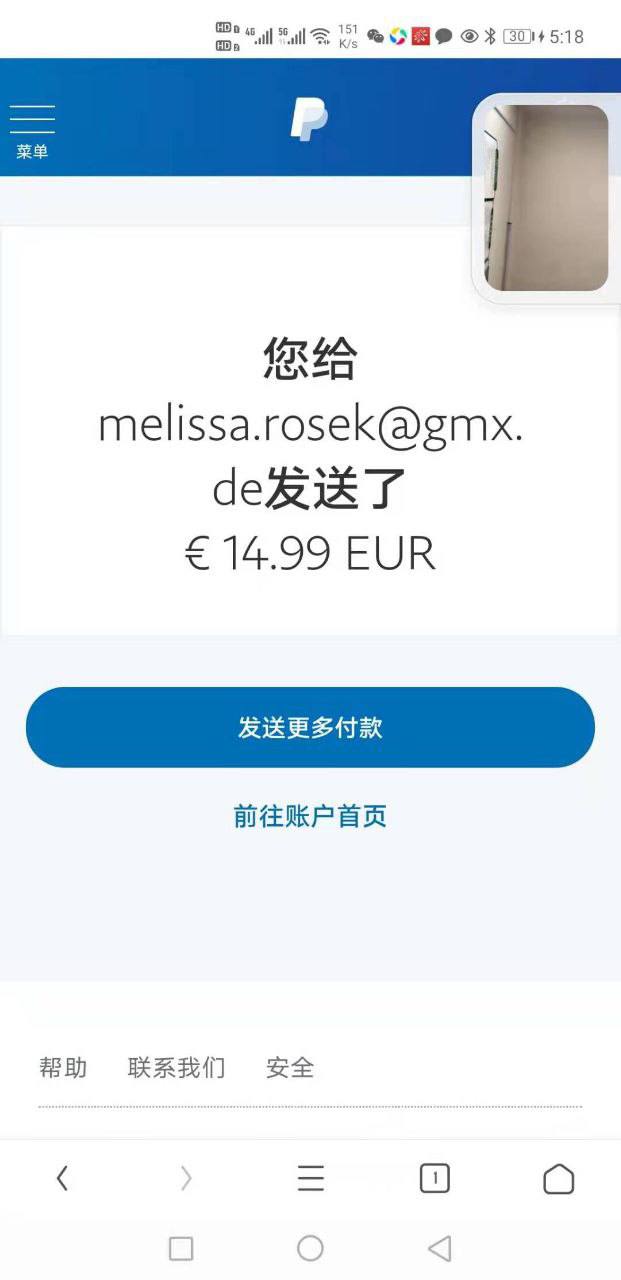Screen dimensions: 621x1280
Task: Open the 帮助 link
Action: tap(63, 1068)
